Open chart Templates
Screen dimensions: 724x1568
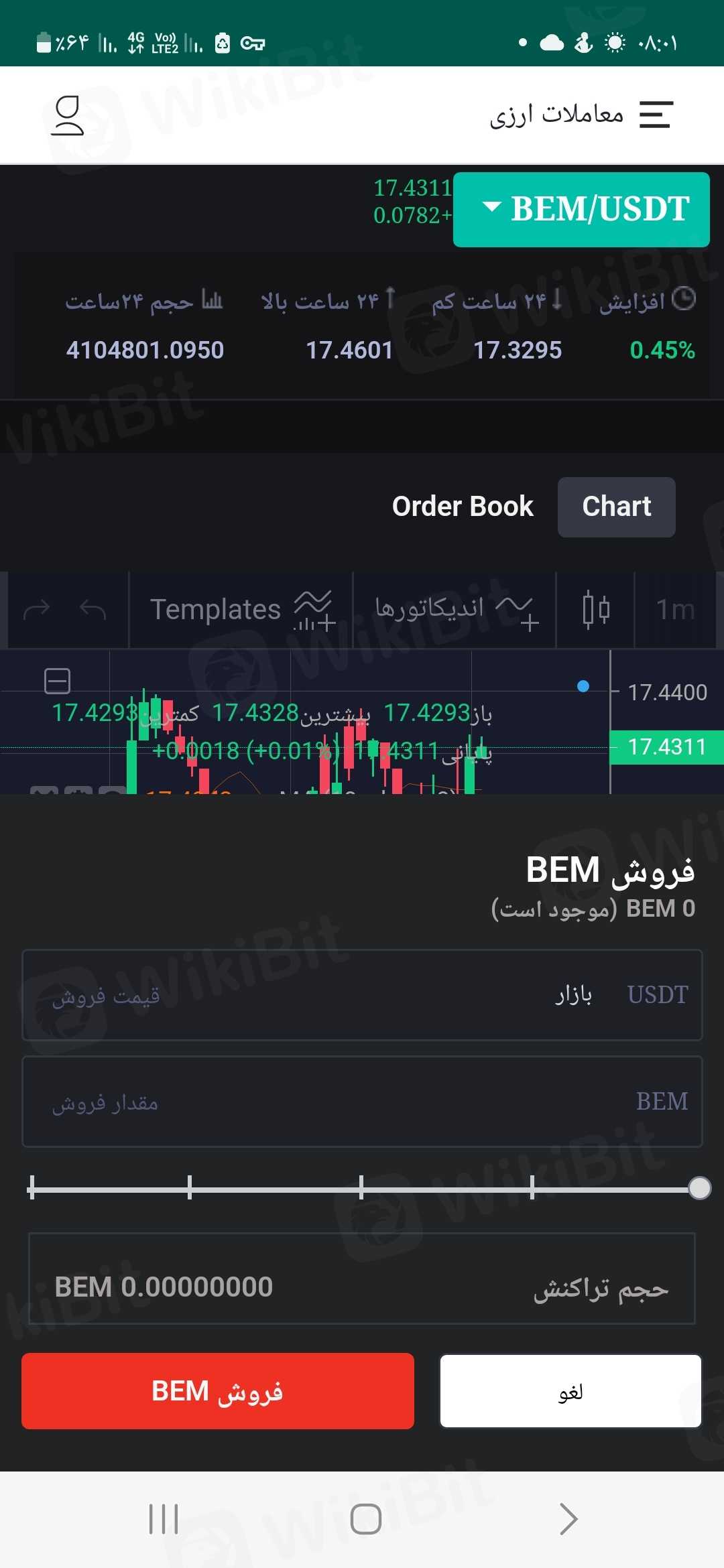(x=241, y=610)
